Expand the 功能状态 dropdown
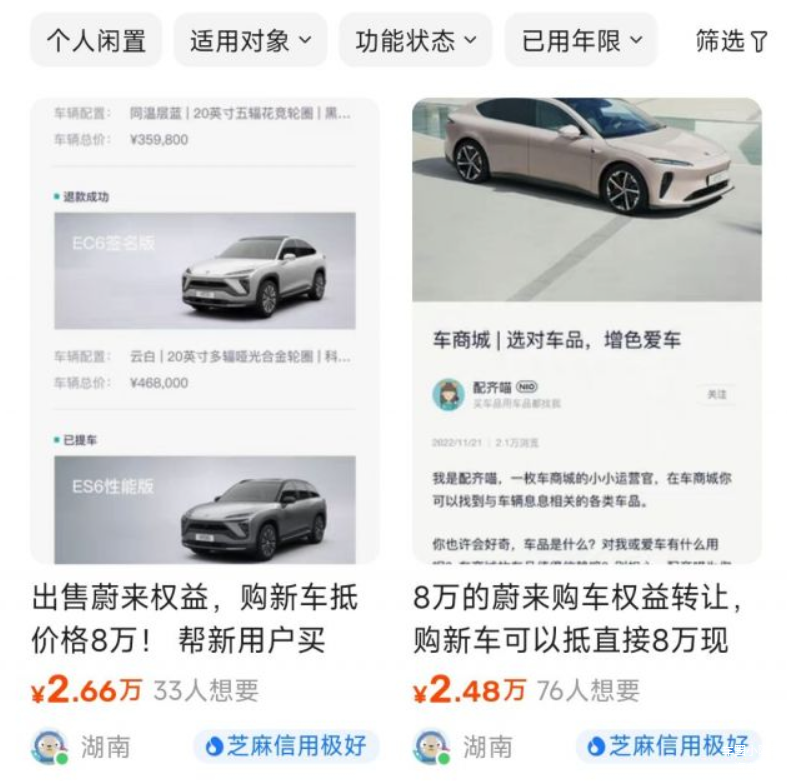 pos(415,41)
